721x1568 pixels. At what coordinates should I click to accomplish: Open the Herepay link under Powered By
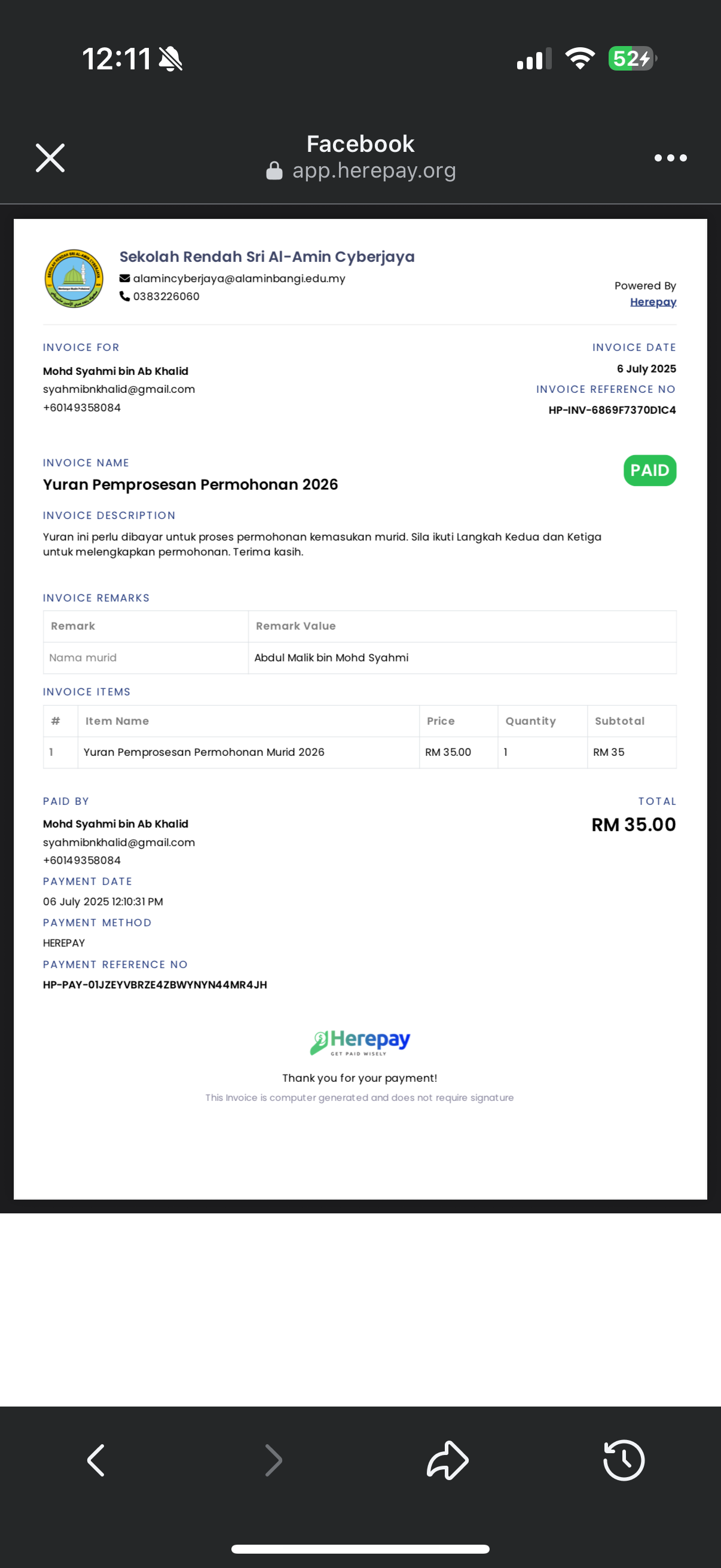653,302
